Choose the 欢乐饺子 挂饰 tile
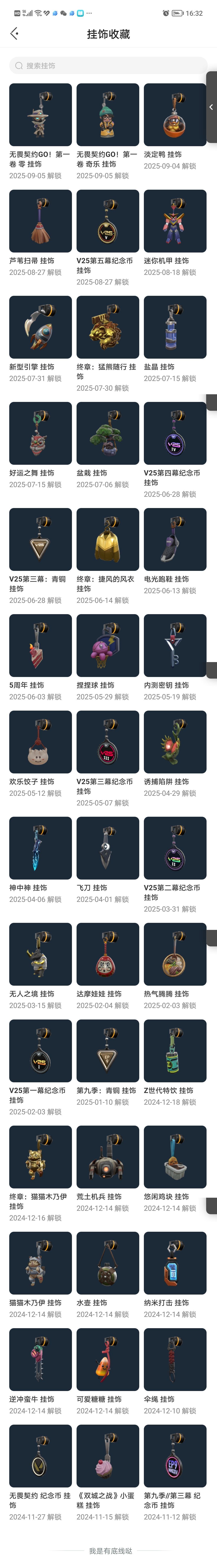Viewport: 217px width, 1568px height. [x=40, y=742]
